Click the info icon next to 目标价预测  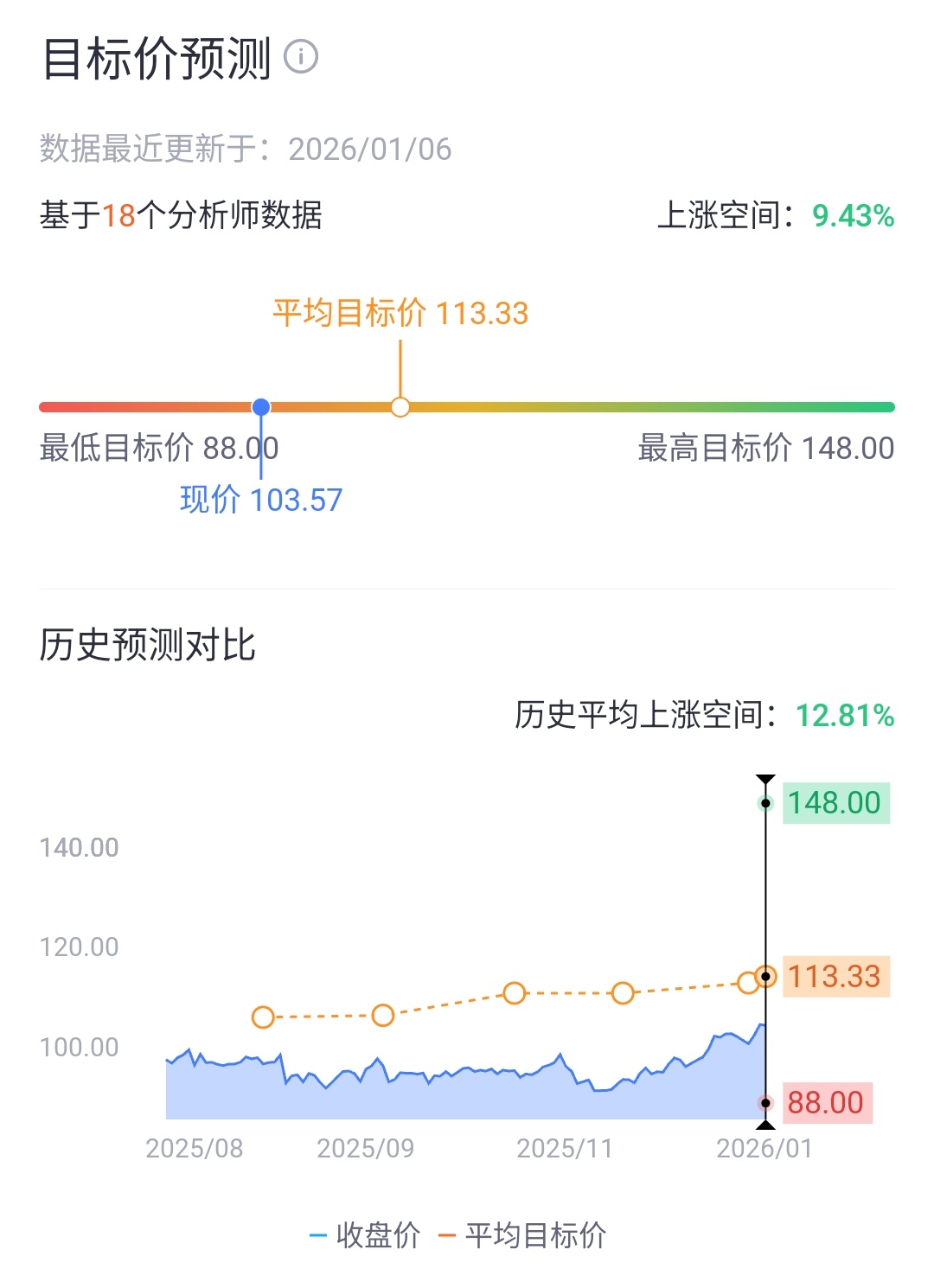(301, 57)
